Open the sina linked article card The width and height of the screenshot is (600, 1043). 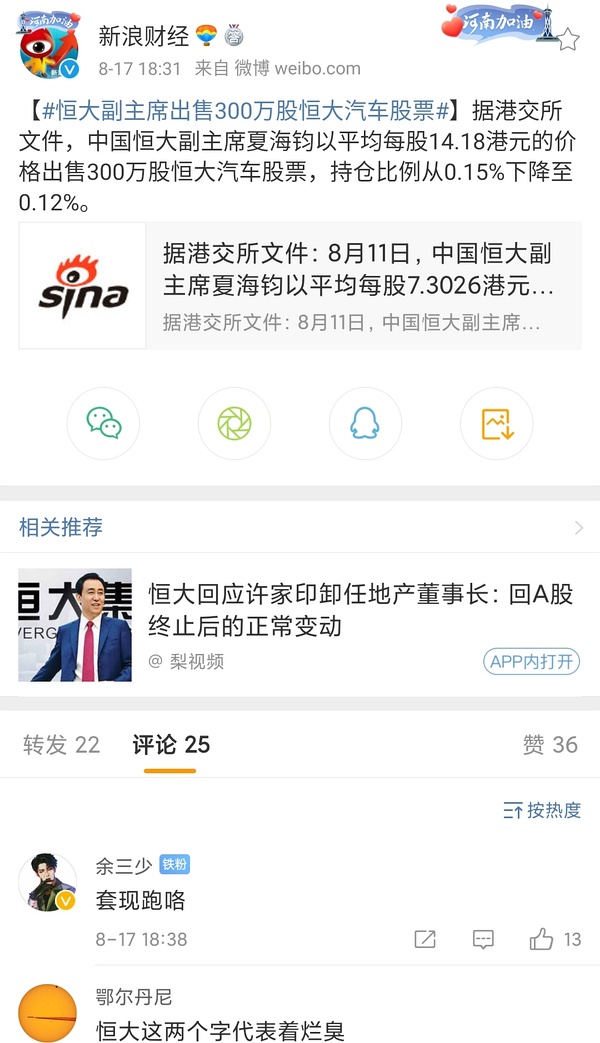click(300, 285)
